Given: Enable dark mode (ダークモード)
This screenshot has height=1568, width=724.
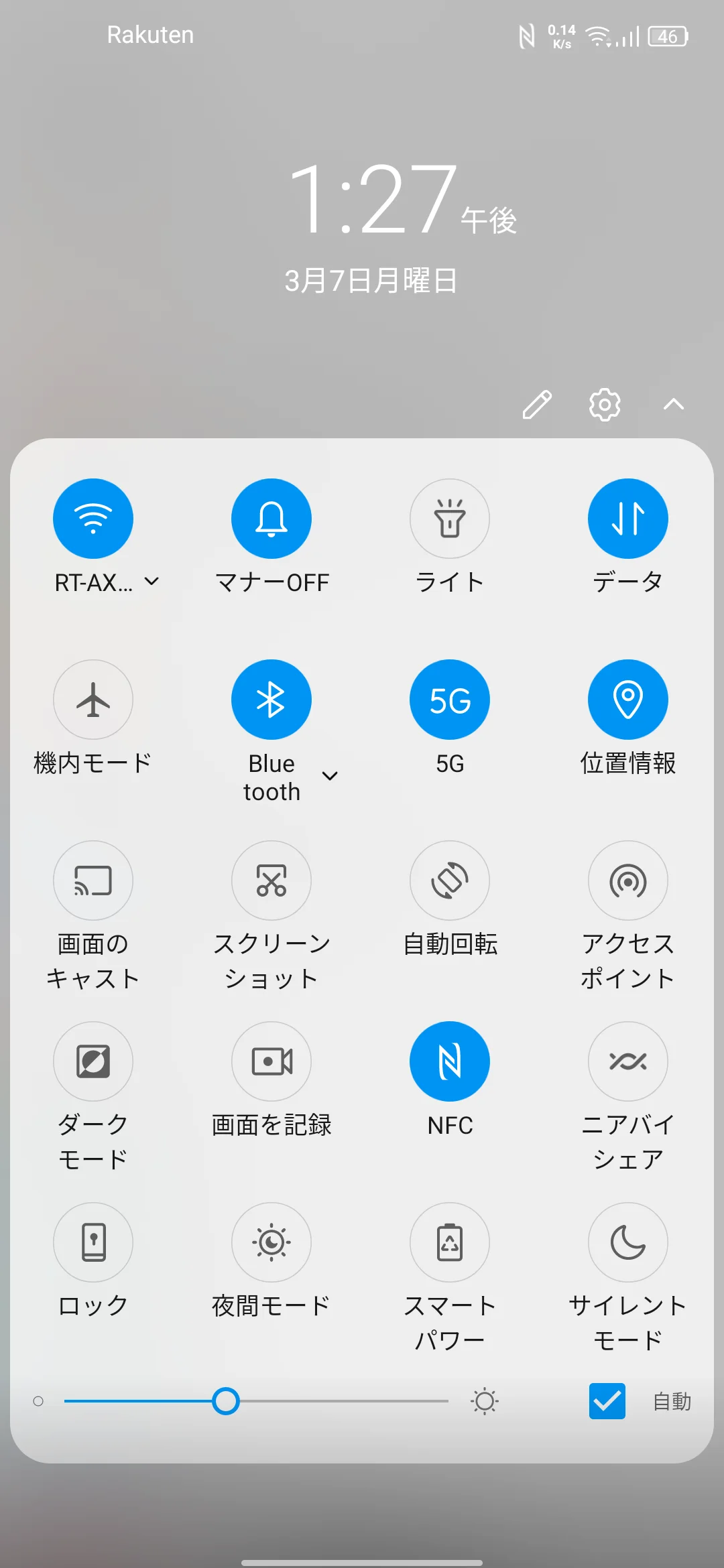Looking at the screenshot, I should click(x=93, y=1061).
